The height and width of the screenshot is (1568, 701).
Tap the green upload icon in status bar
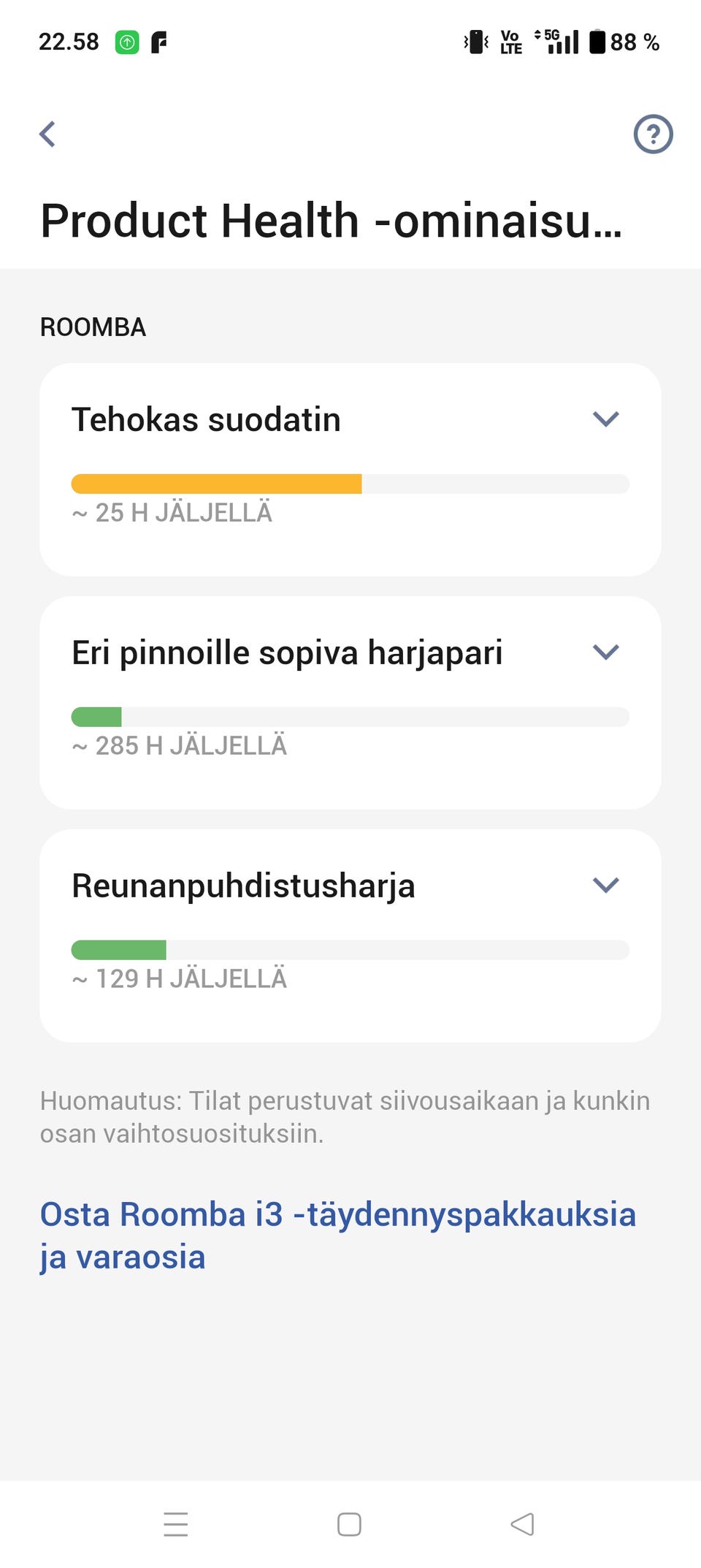pos(126,42)
